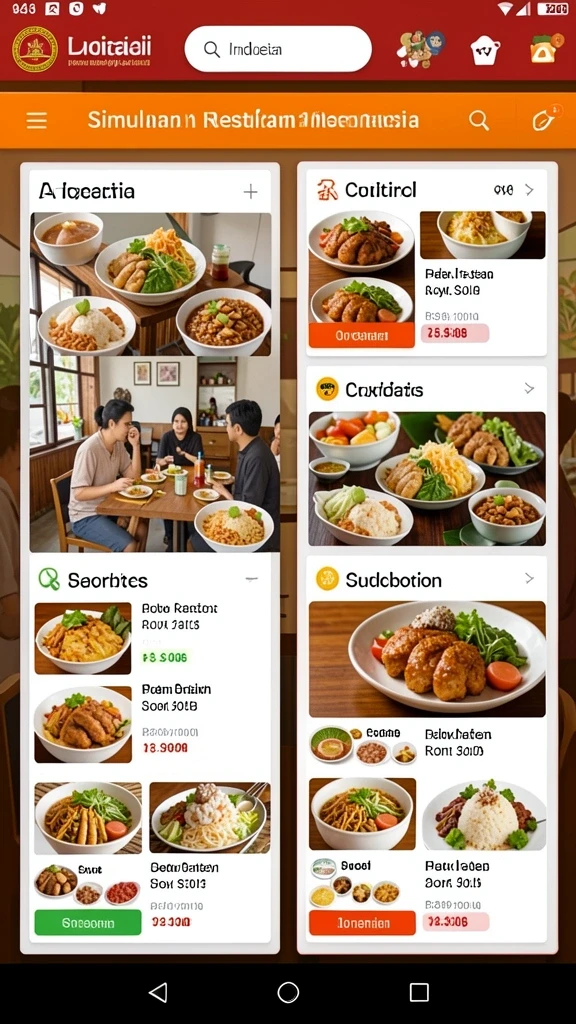Expand the Cnxidatis section chevron
Image resolution: width=576 pixels, height=1024 pixels.
(530, 389)
